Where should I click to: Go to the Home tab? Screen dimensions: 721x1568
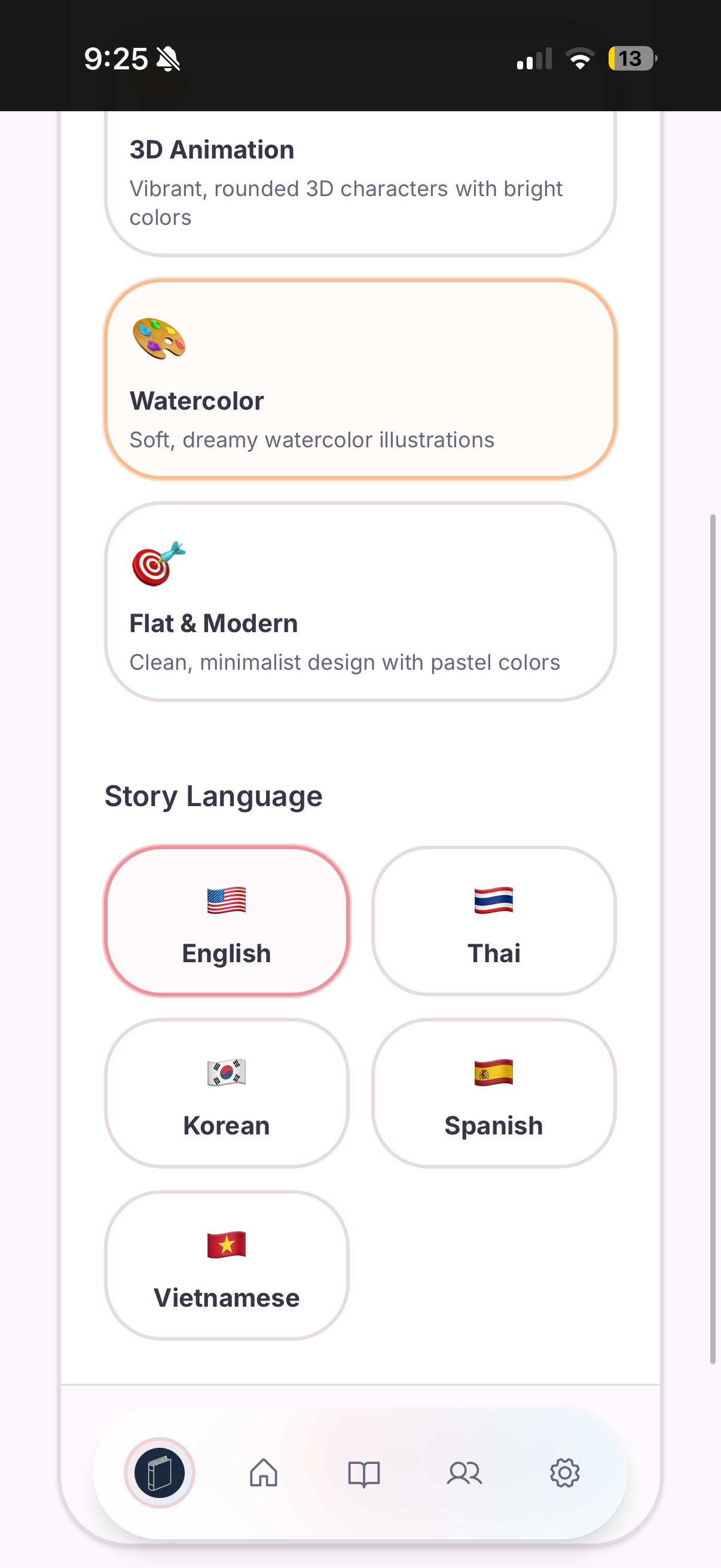[264, 1473]
